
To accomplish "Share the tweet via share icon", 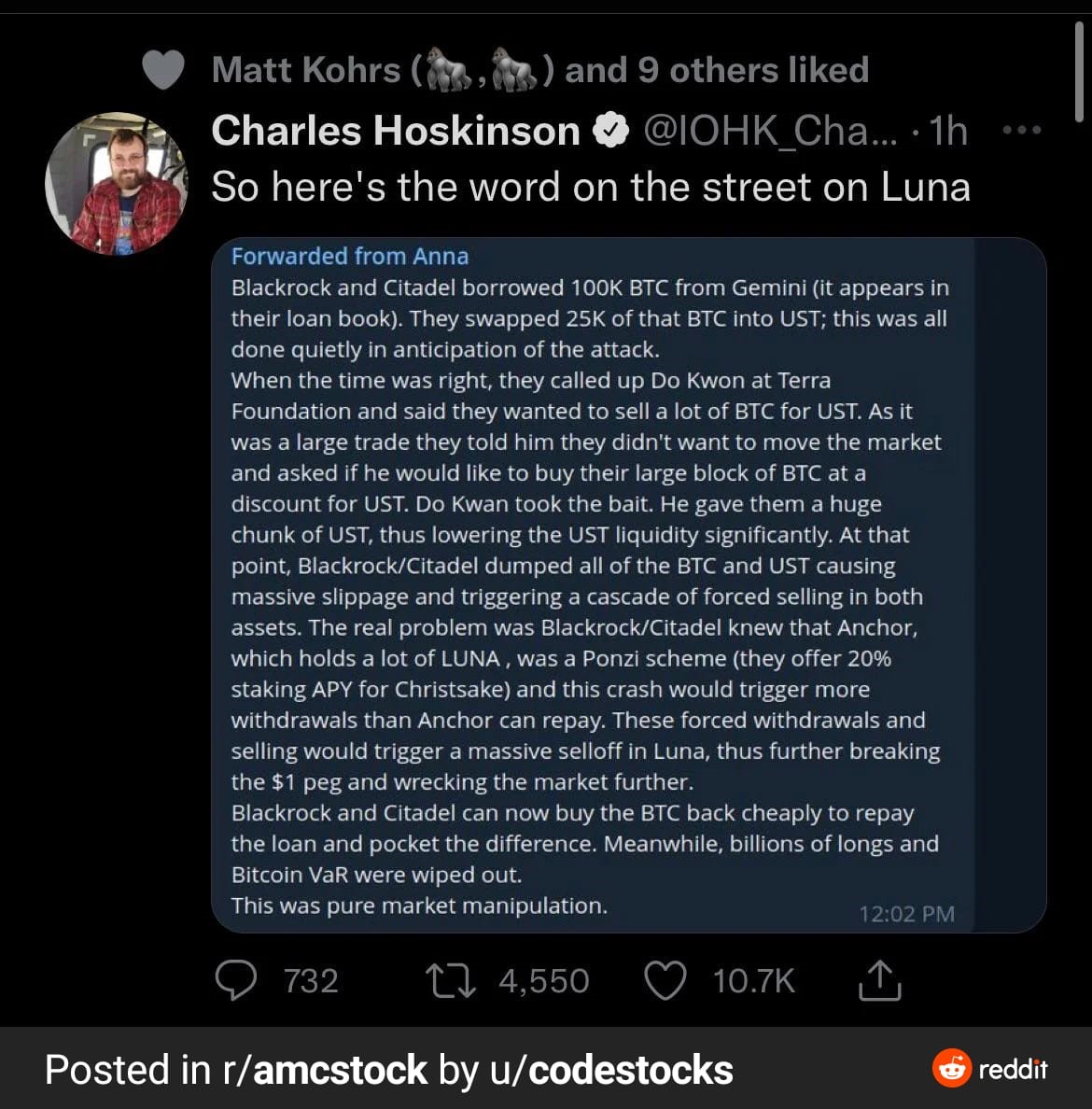I will pos(878,980).
